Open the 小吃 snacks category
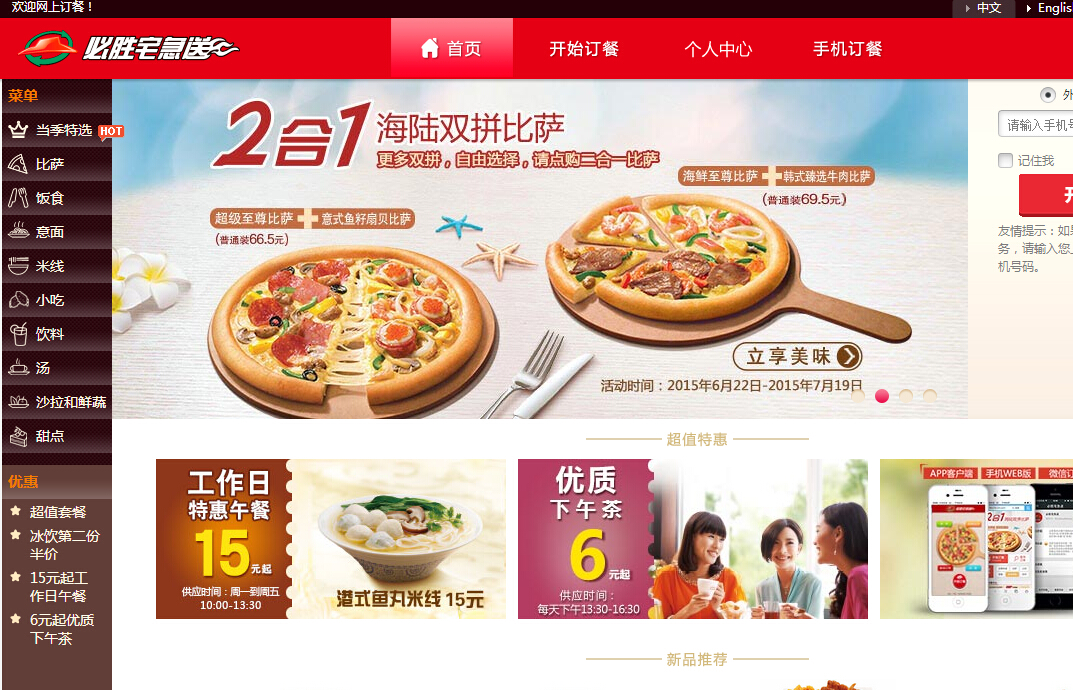The width and height of the screenshot is (1073, 690). [49, 300]
